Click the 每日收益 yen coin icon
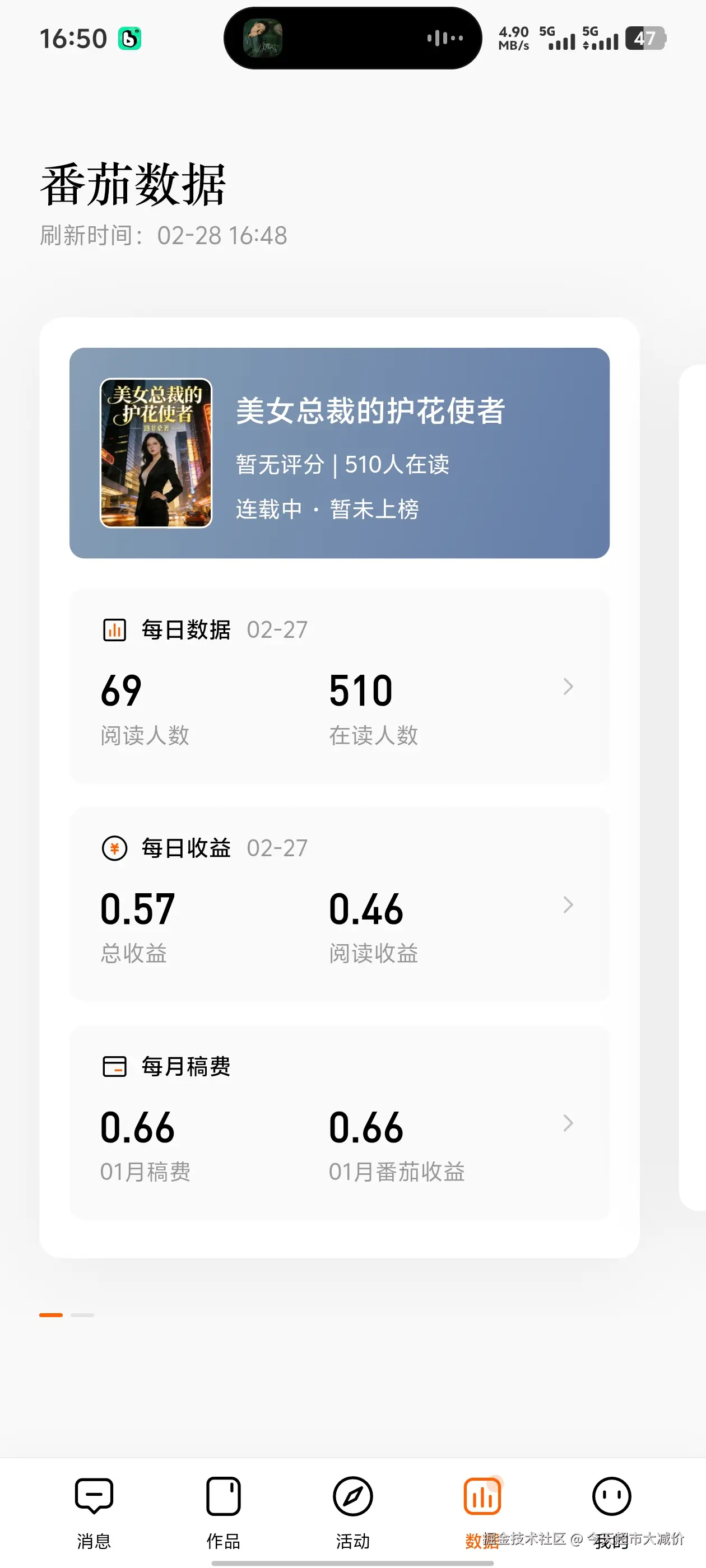 point(113,848)
